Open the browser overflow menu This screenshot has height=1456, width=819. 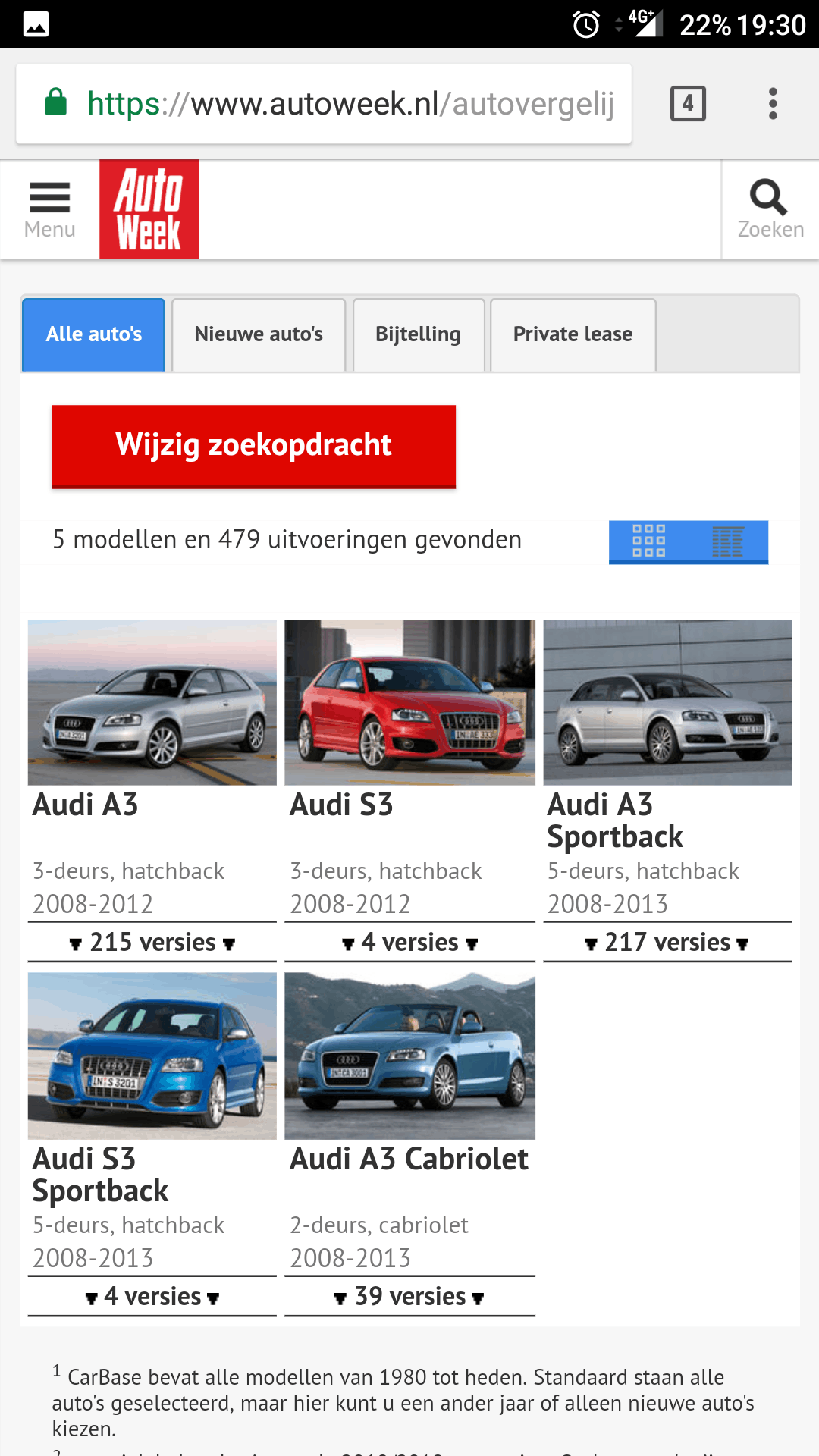(x=773, y=104)
